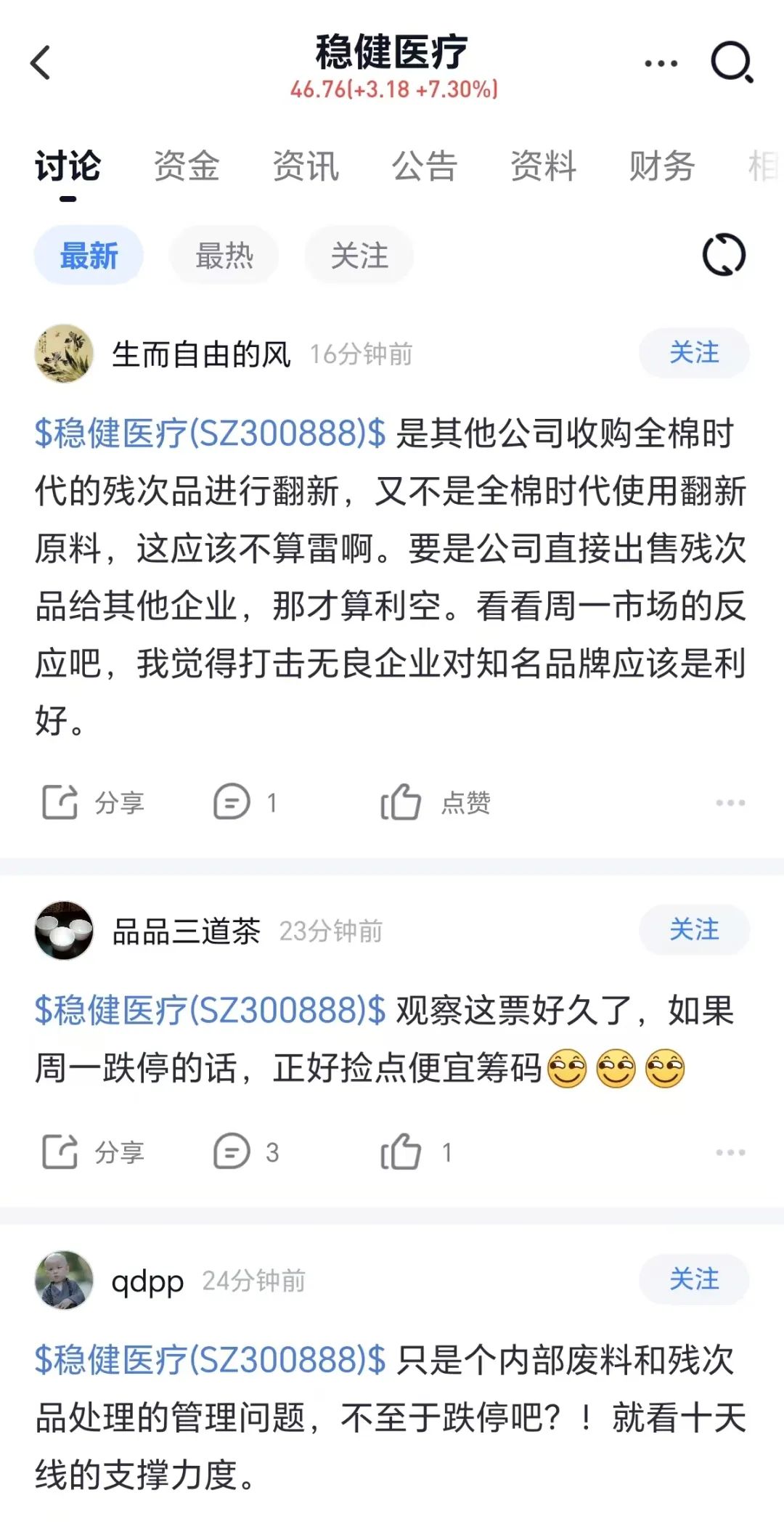Select the 最热 filter chip
784x1524 pixels.
click(224, 256)
